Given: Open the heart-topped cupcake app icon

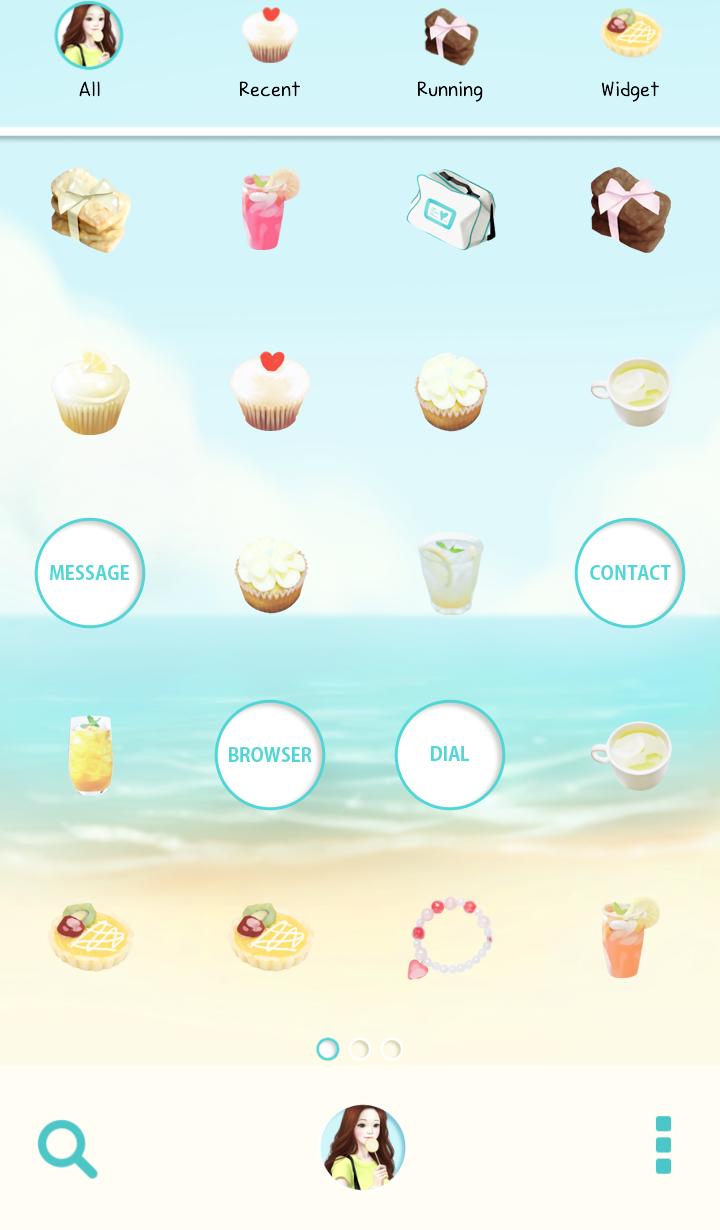Looking at the screenshot, I should (270, 390).
